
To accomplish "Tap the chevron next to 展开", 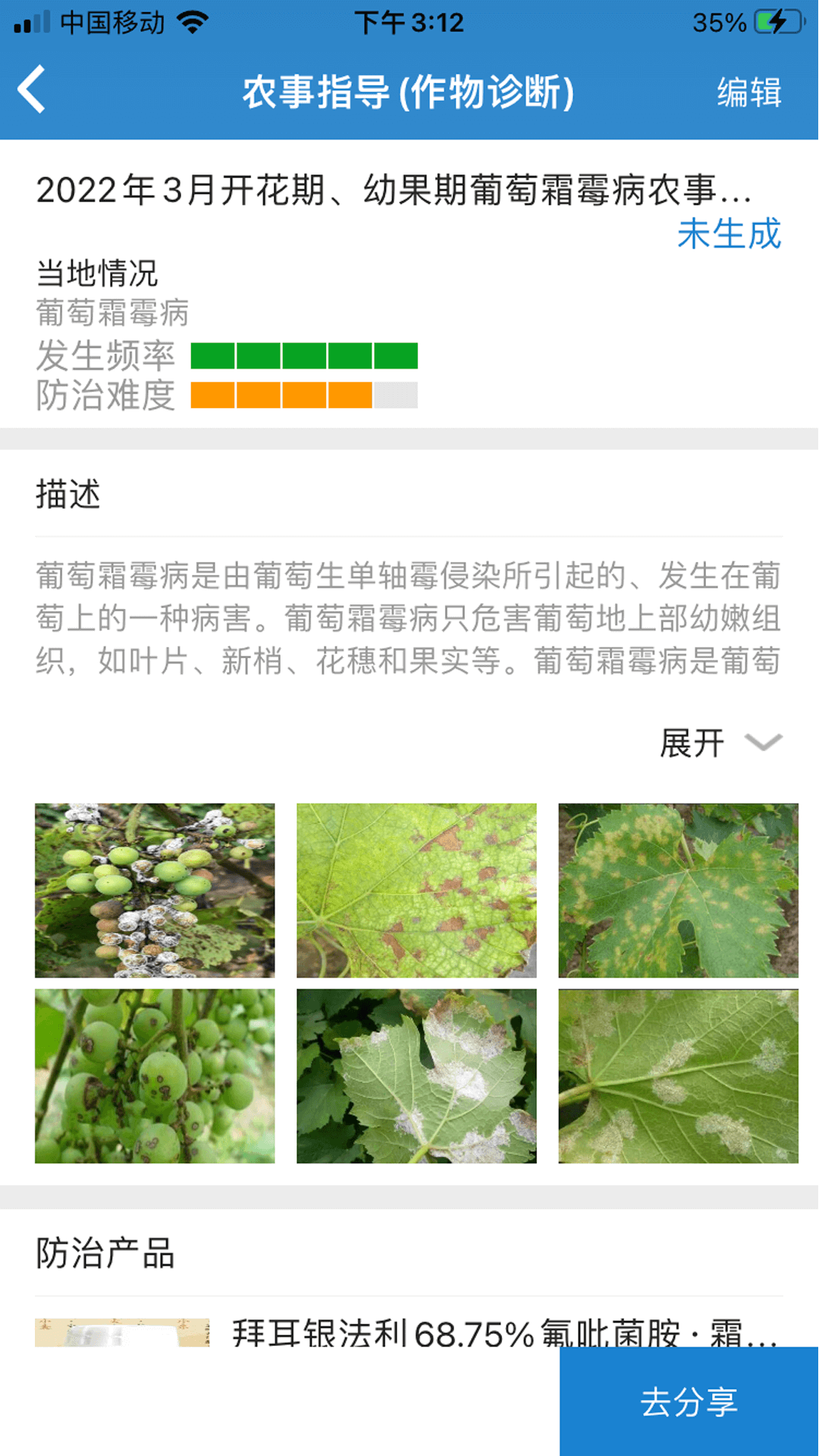I will coord(763,743).
